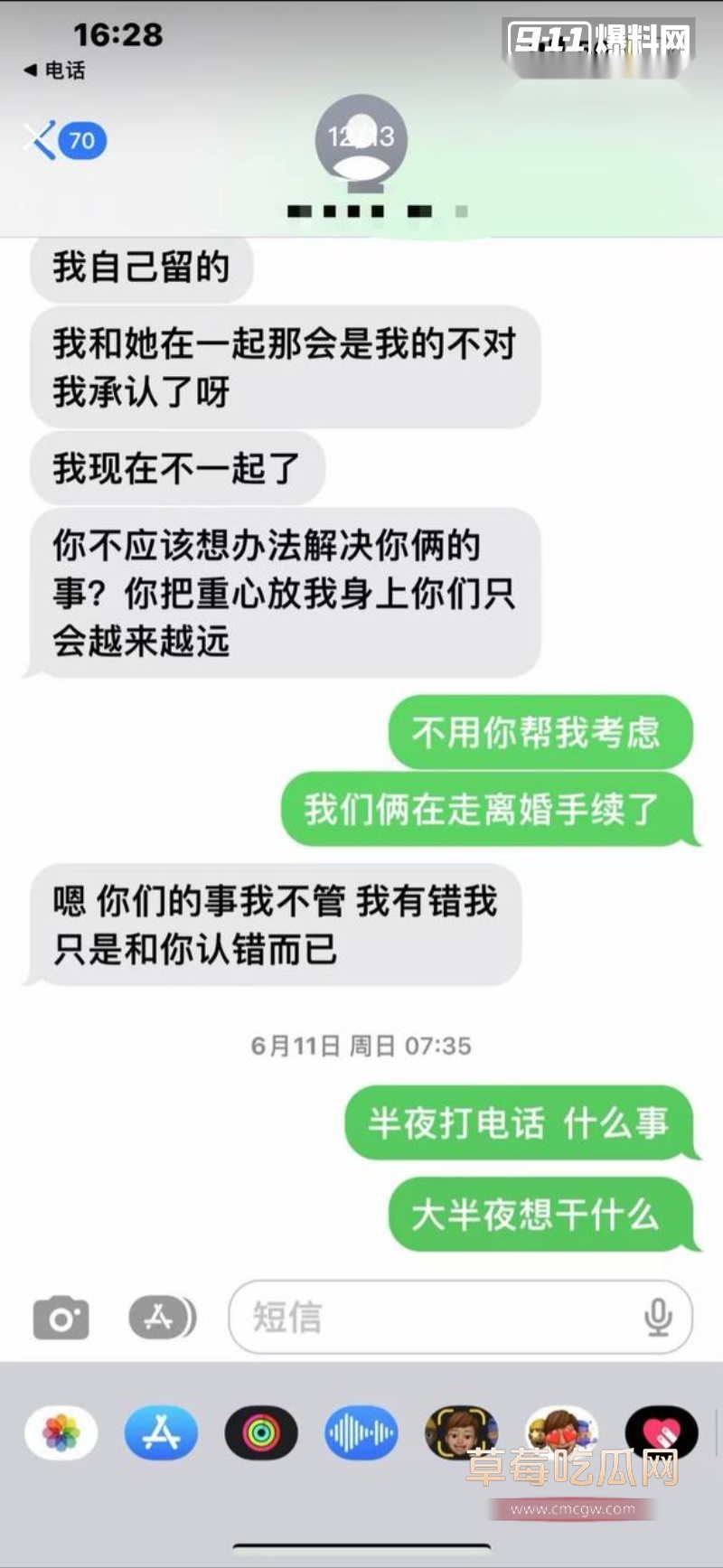Open the Memoji stickers icon

click(x=463, y=1432)
